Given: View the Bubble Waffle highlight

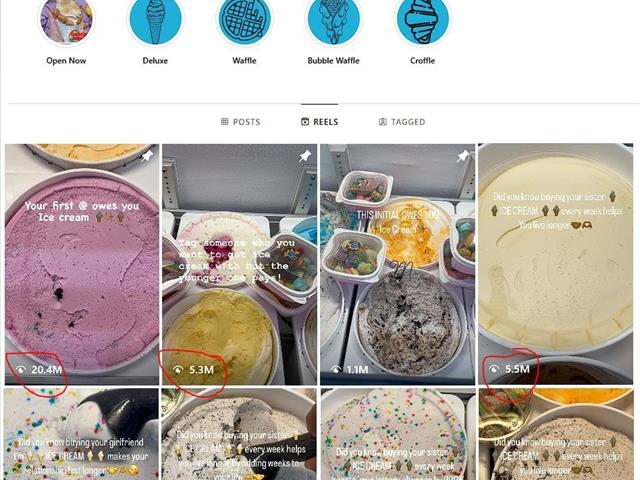Looking at the screenshot, I should (x=334, y=20).
